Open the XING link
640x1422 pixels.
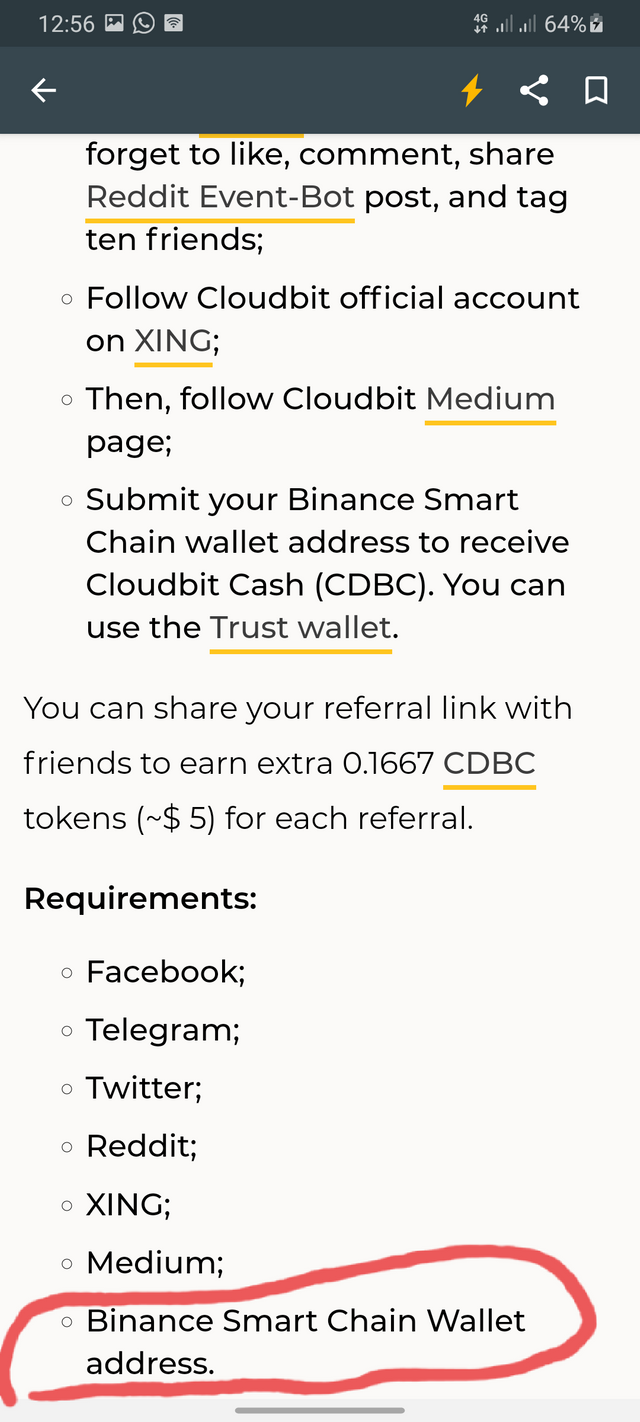tap(173, 341)
